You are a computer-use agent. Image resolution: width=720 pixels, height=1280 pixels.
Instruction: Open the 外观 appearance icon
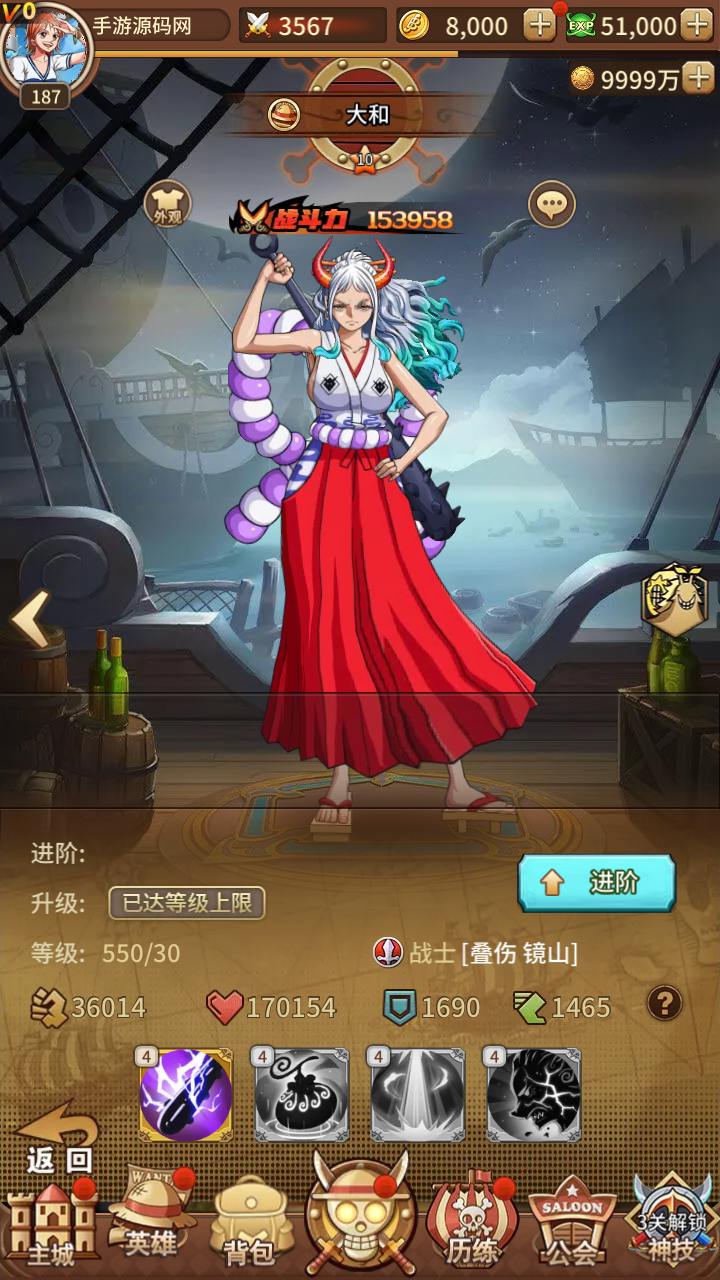point(167,204)
